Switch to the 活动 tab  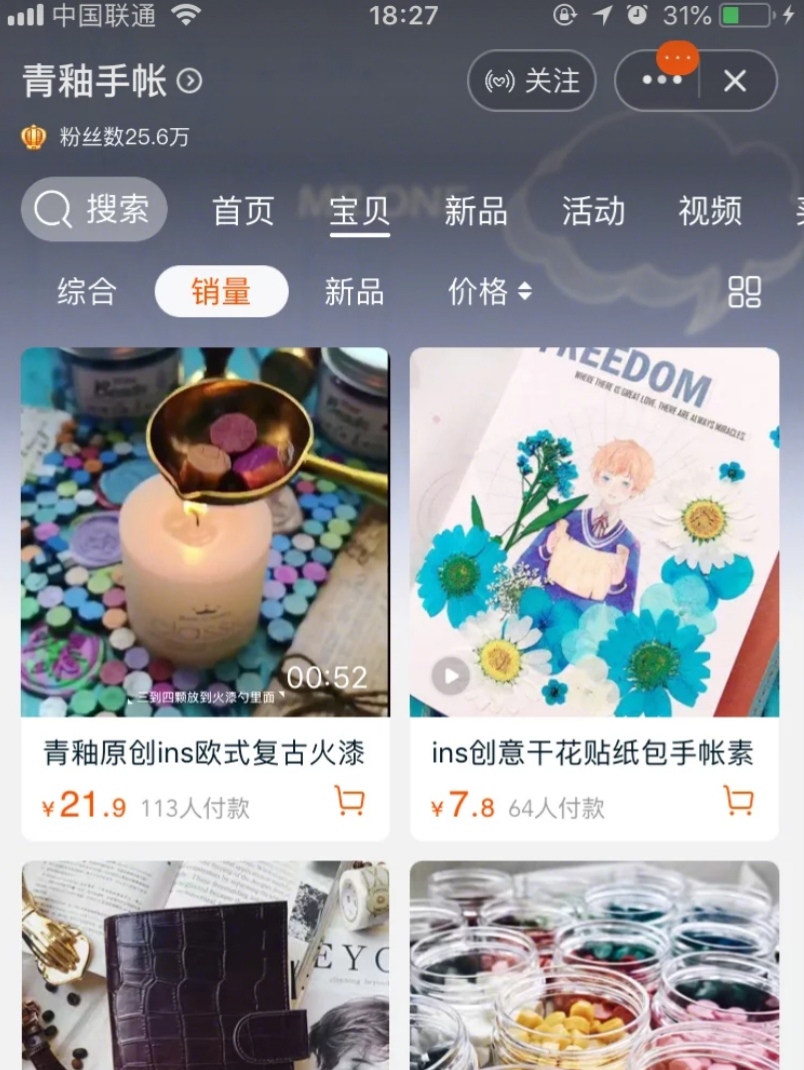coord(593,211)
